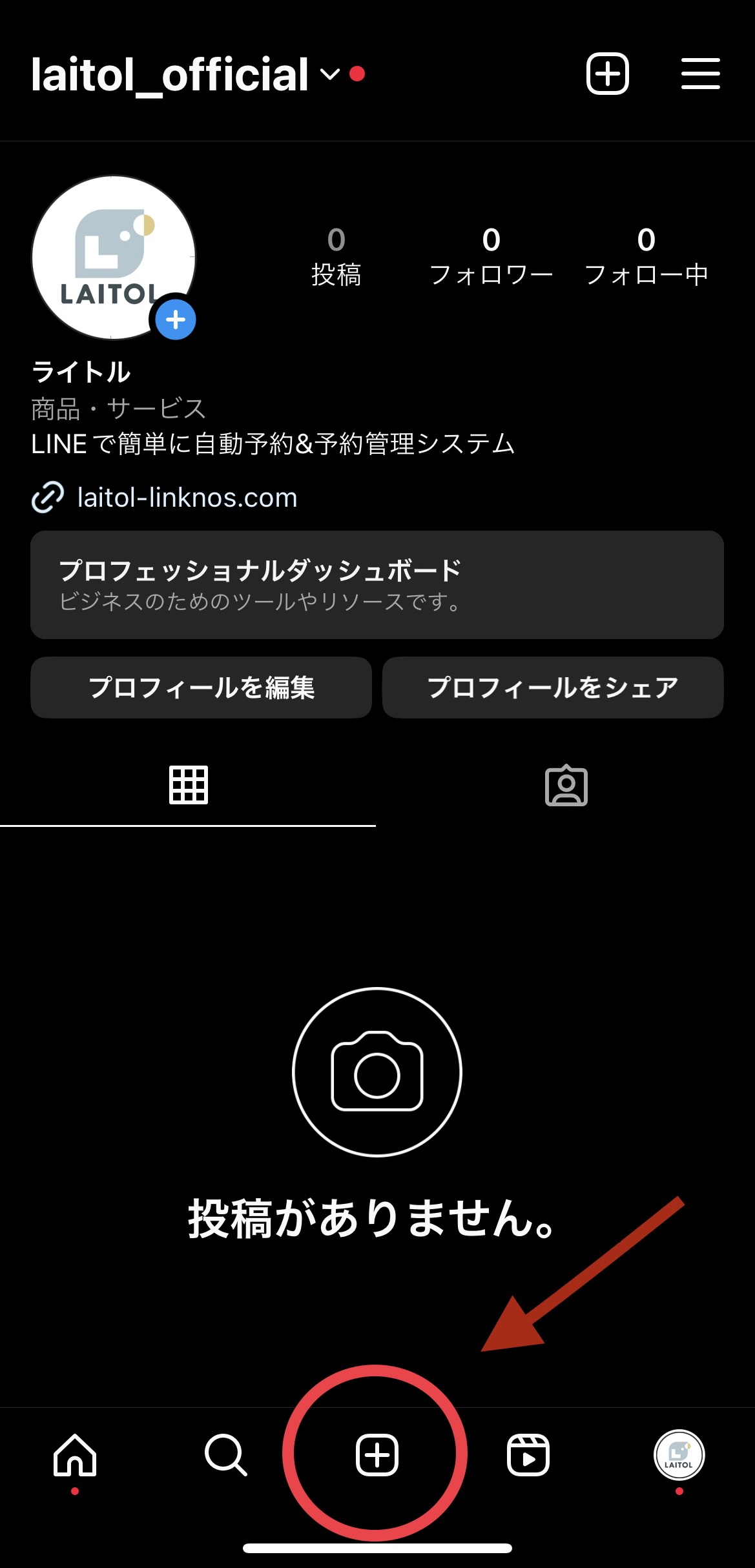
Task: Tap プロフィールを編集 button
Action: coord(201,687)
